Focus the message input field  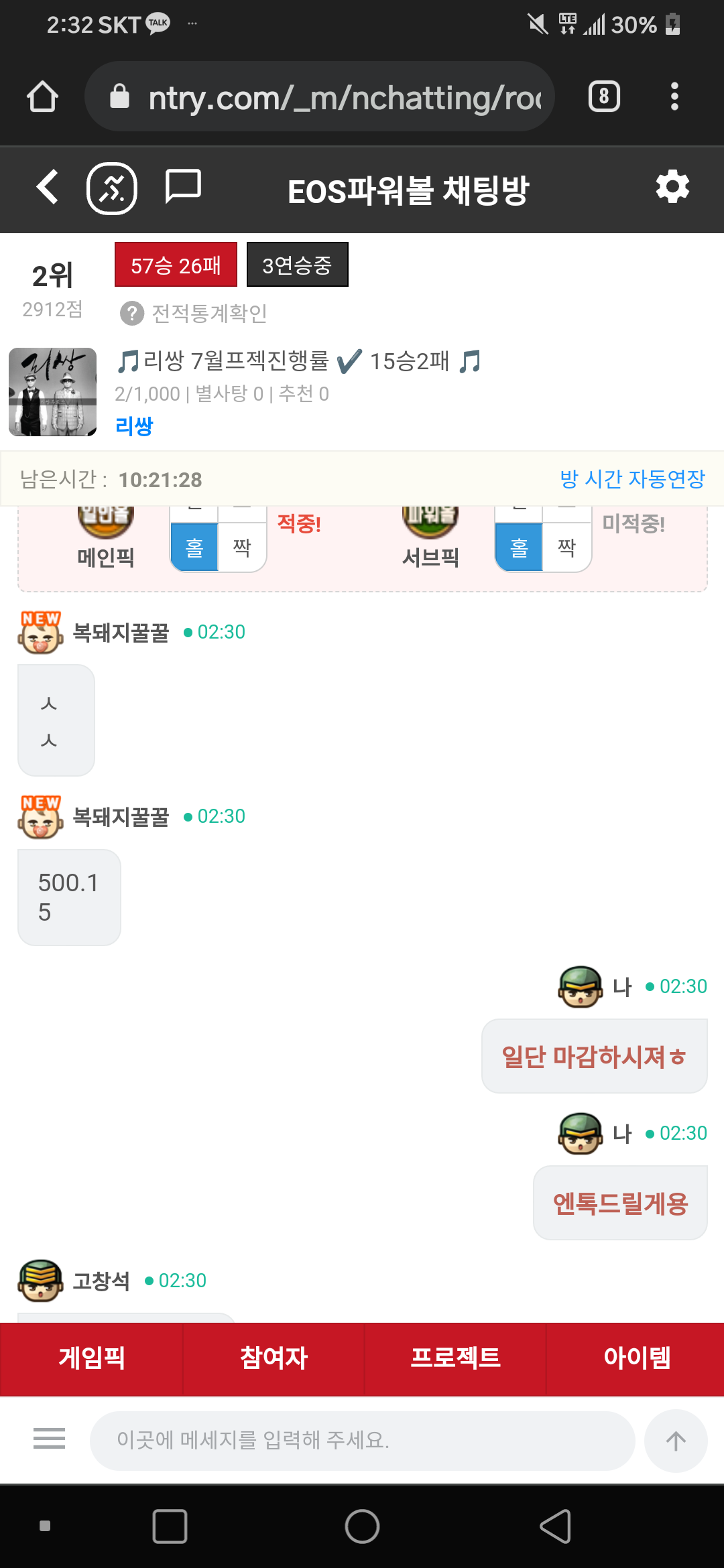(x=362, y=1440)
